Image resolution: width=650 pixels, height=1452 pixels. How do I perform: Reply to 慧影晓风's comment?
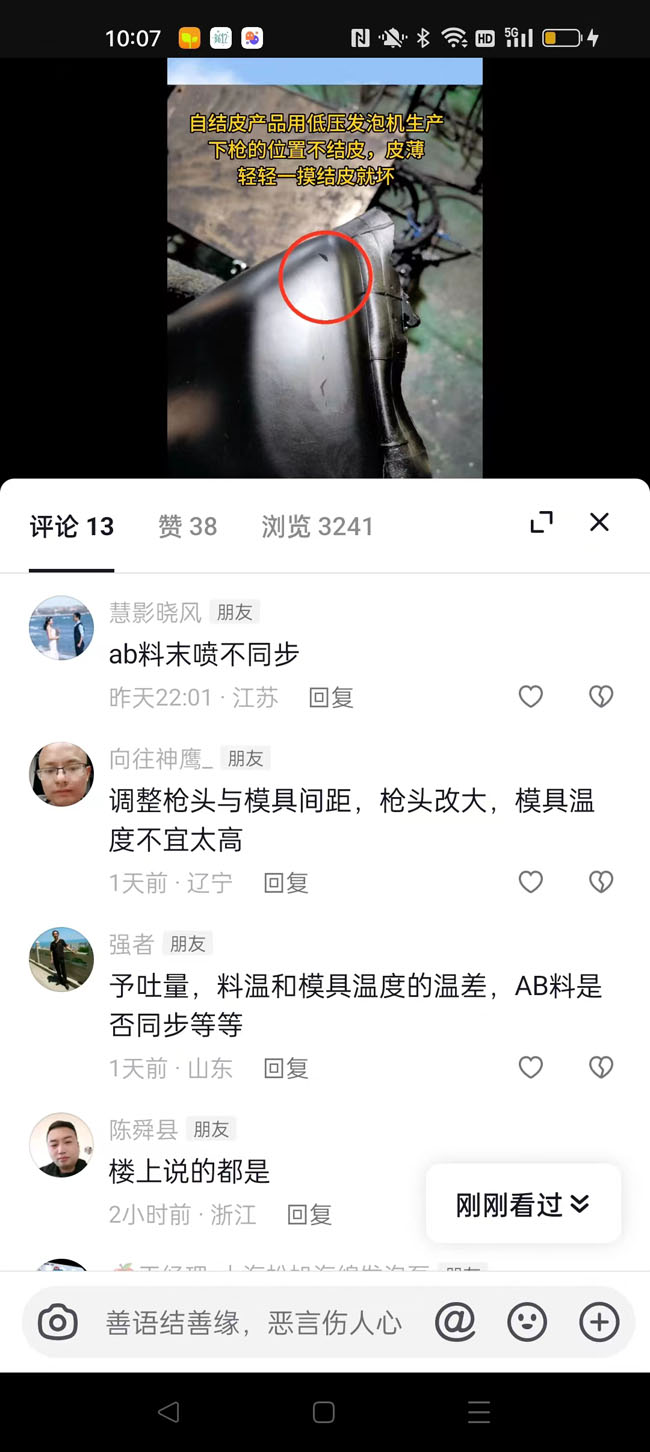point(331,698)
